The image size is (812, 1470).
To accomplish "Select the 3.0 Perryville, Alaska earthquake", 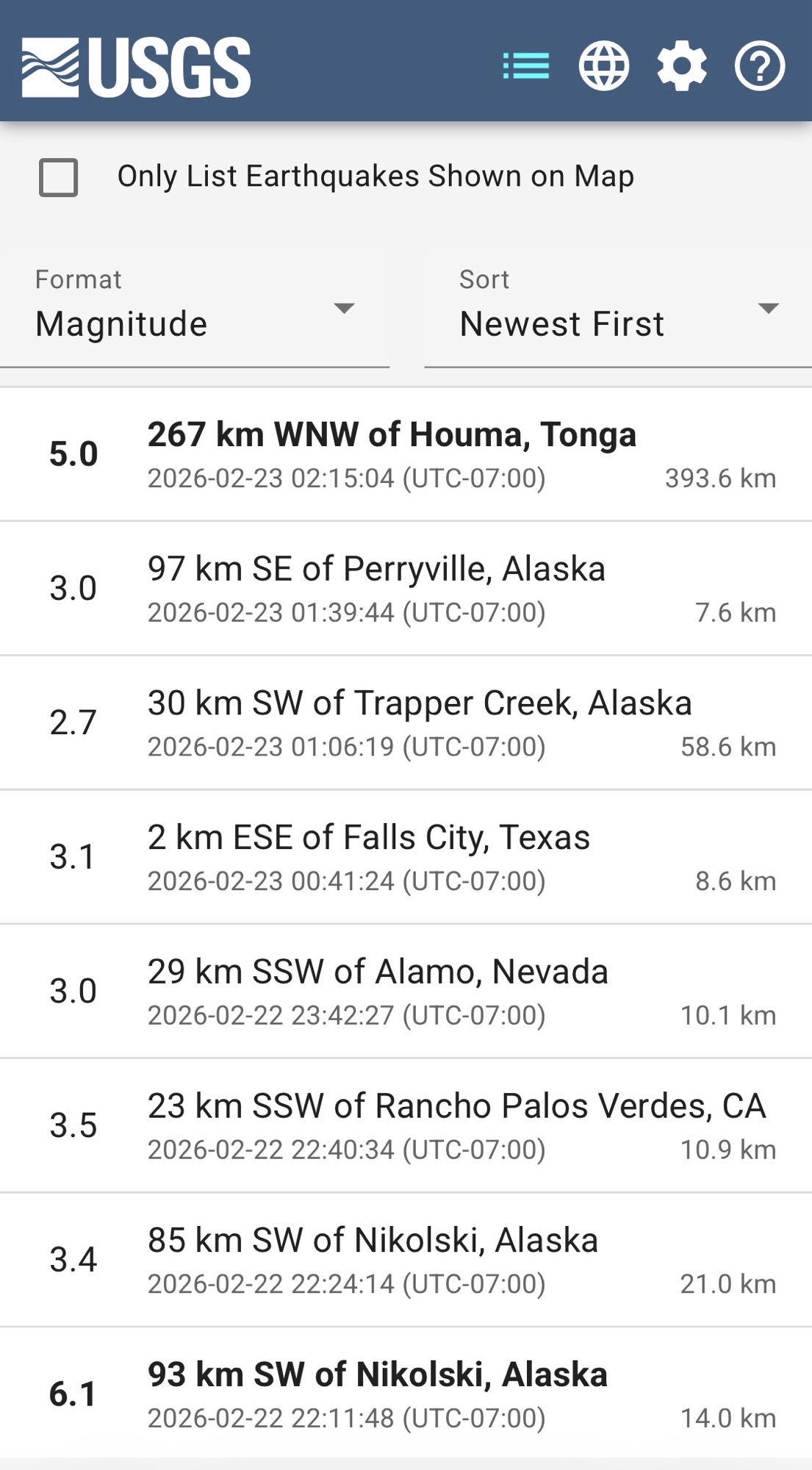I will point(406,589).
